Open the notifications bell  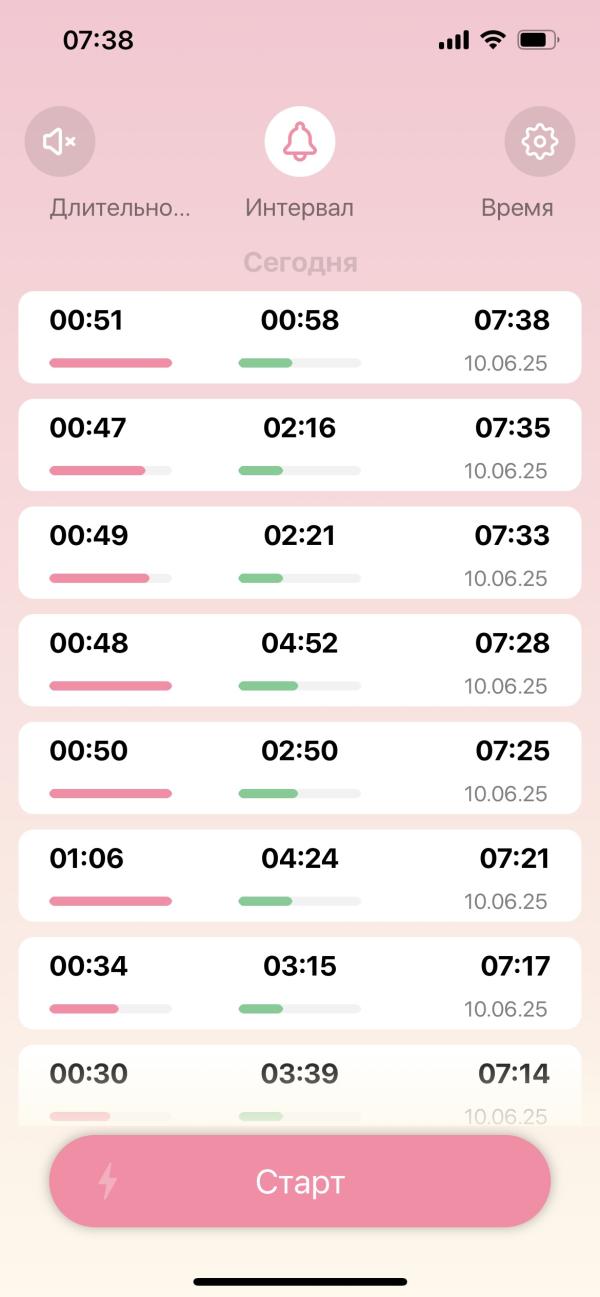pyautogui.click(x=300, y=142)
